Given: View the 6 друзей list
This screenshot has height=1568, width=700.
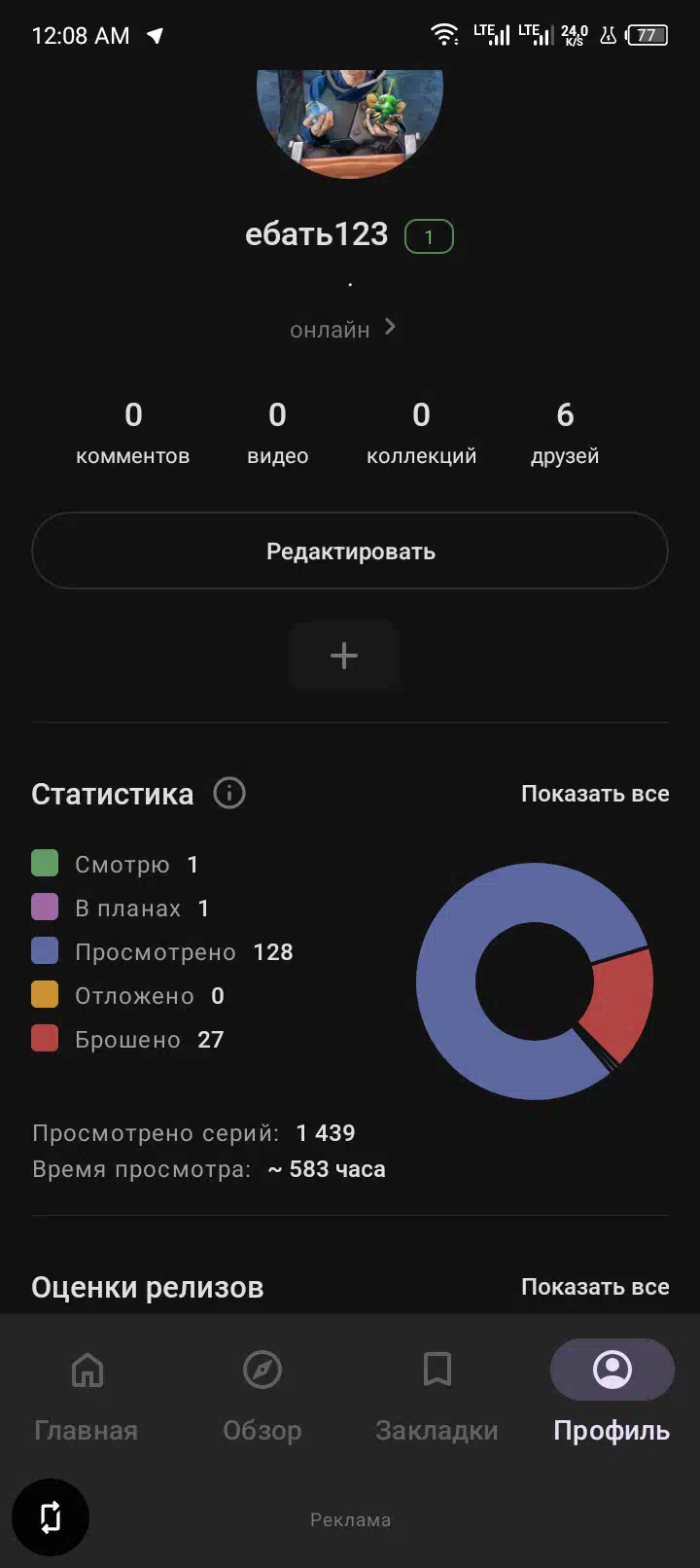Looking at the screenshot, I should pos(565,433).
